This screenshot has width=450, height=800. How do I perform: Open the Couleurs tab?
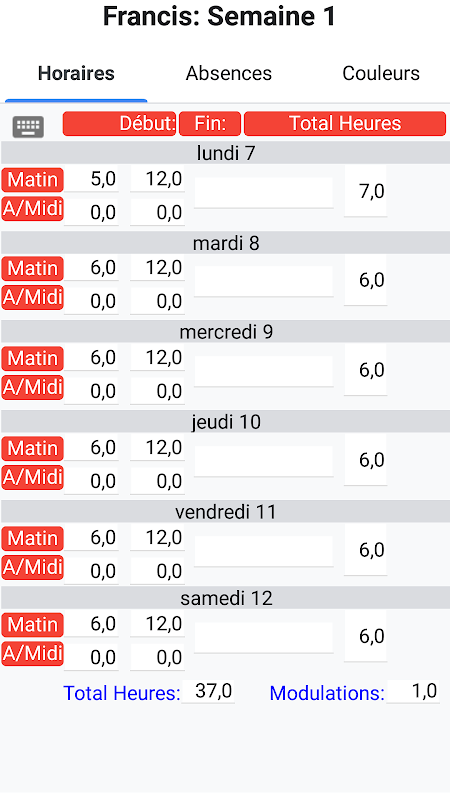381,73
